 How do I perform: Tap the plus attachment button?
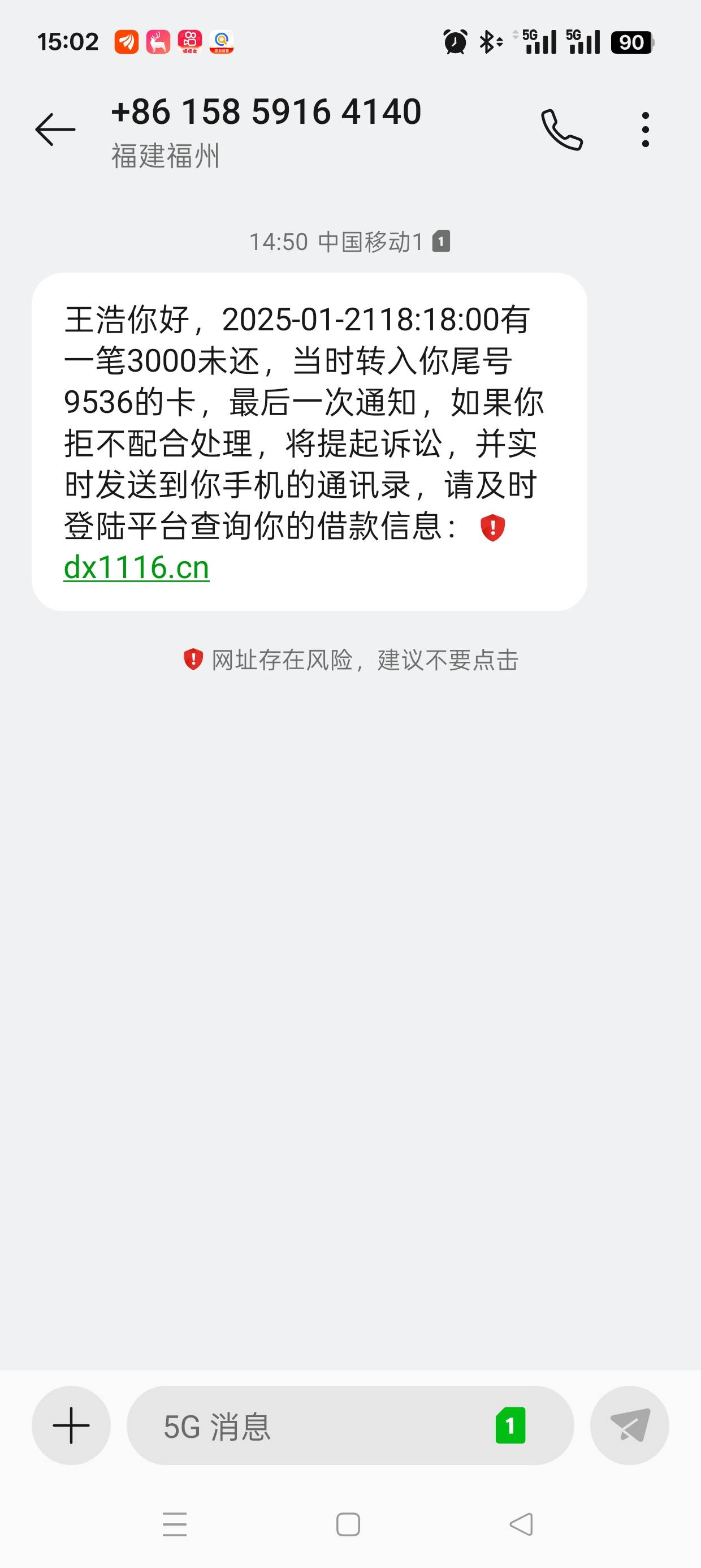(71, 1425)
